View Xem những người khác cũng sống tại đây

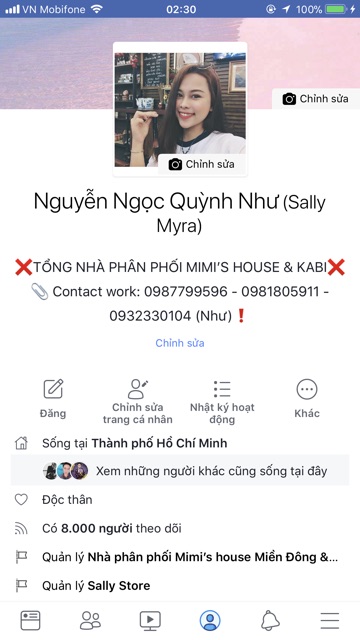(x=180, y=471)
